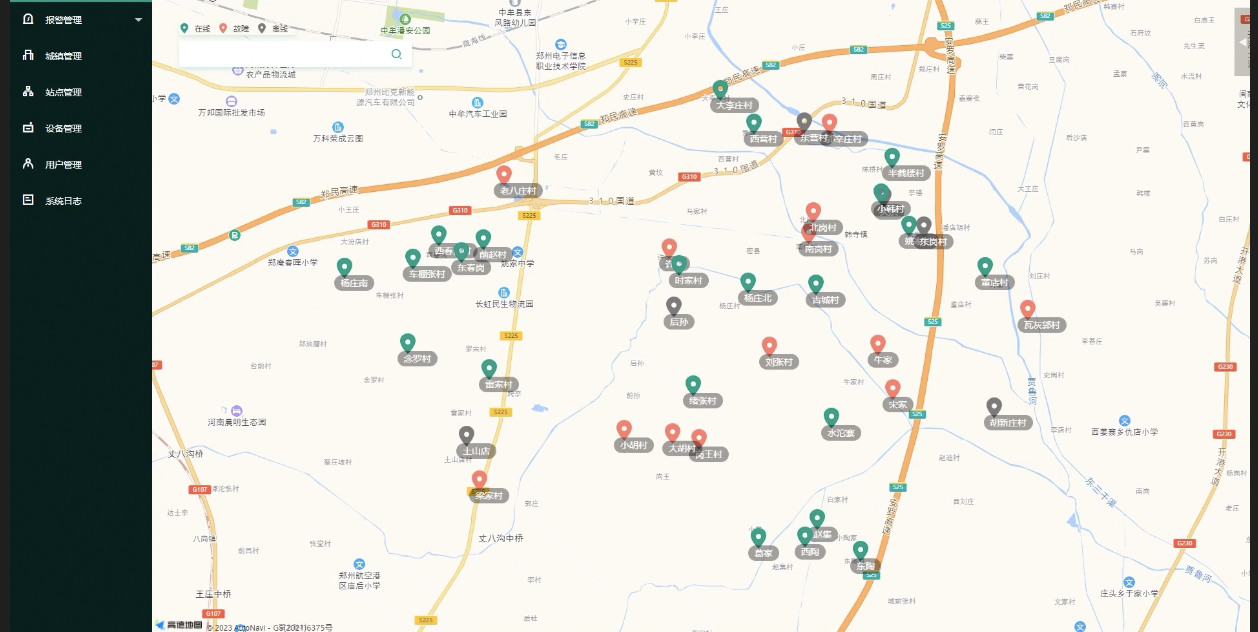1258x632 pixels.
Task: Open 设备管理 section
Action: 63,128
